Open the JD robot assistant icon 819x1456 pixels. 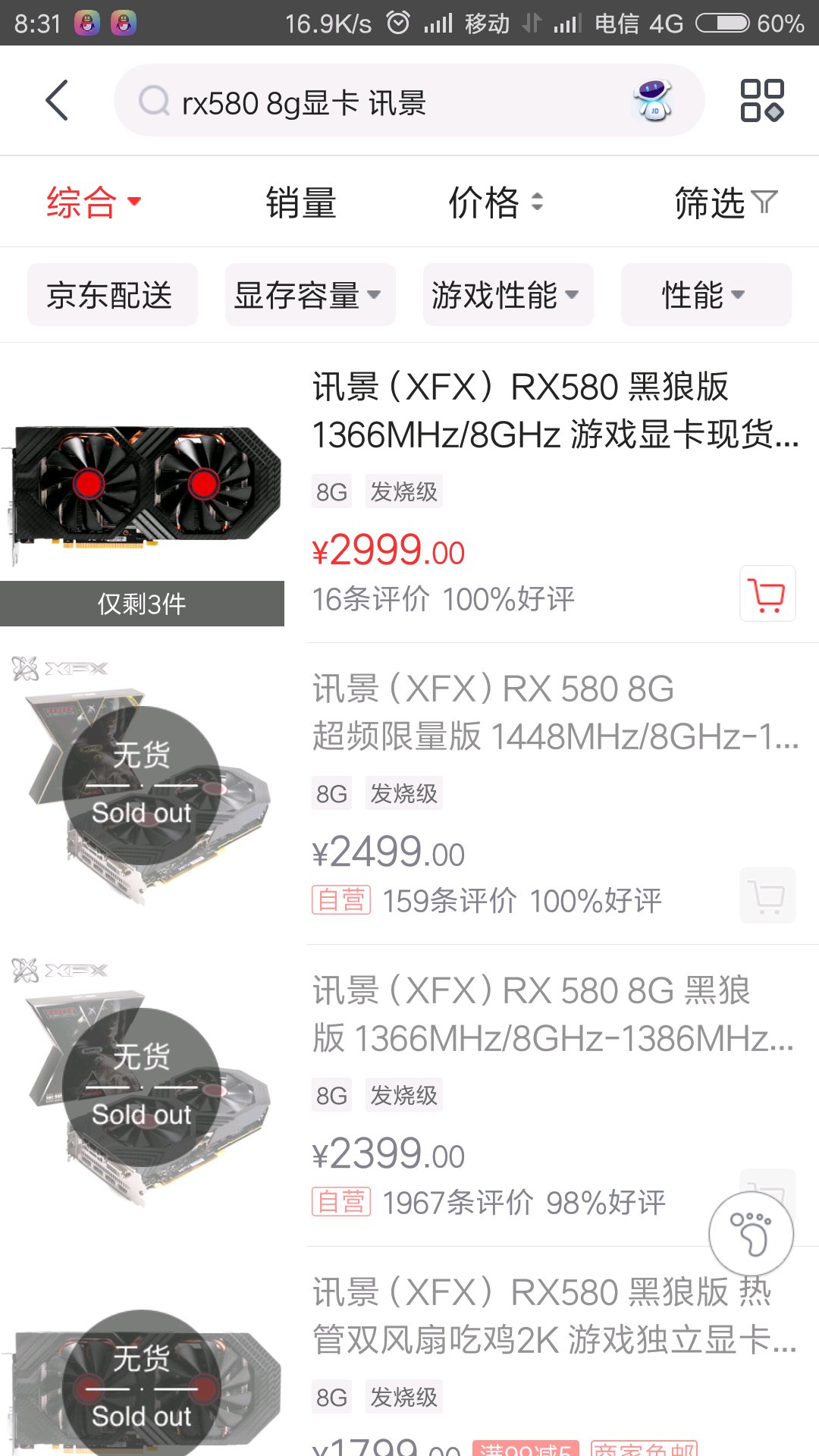coord(653,101)
